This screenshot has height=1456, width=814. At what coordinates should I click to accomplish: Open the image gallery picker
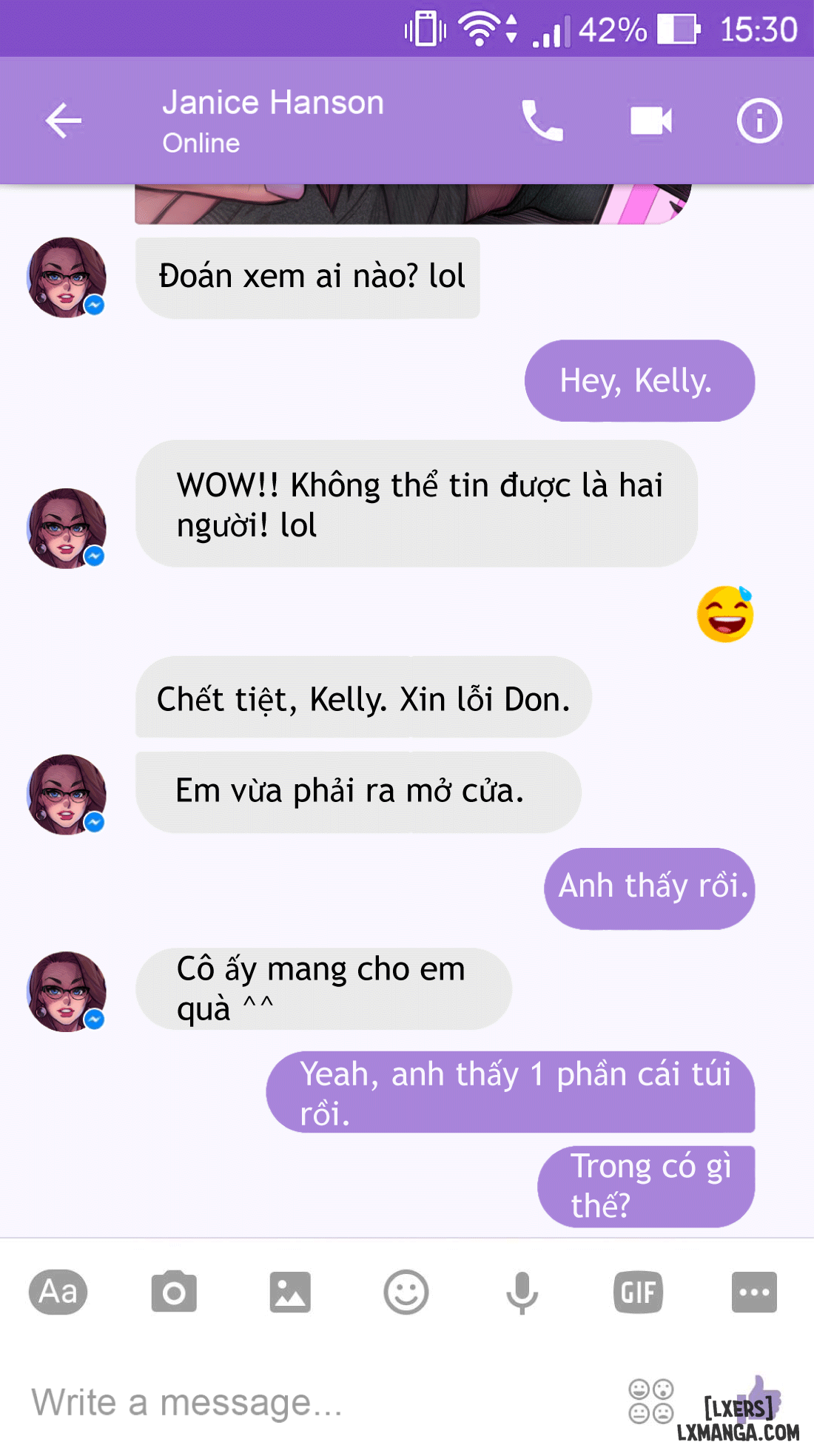tap(290, 1292)
